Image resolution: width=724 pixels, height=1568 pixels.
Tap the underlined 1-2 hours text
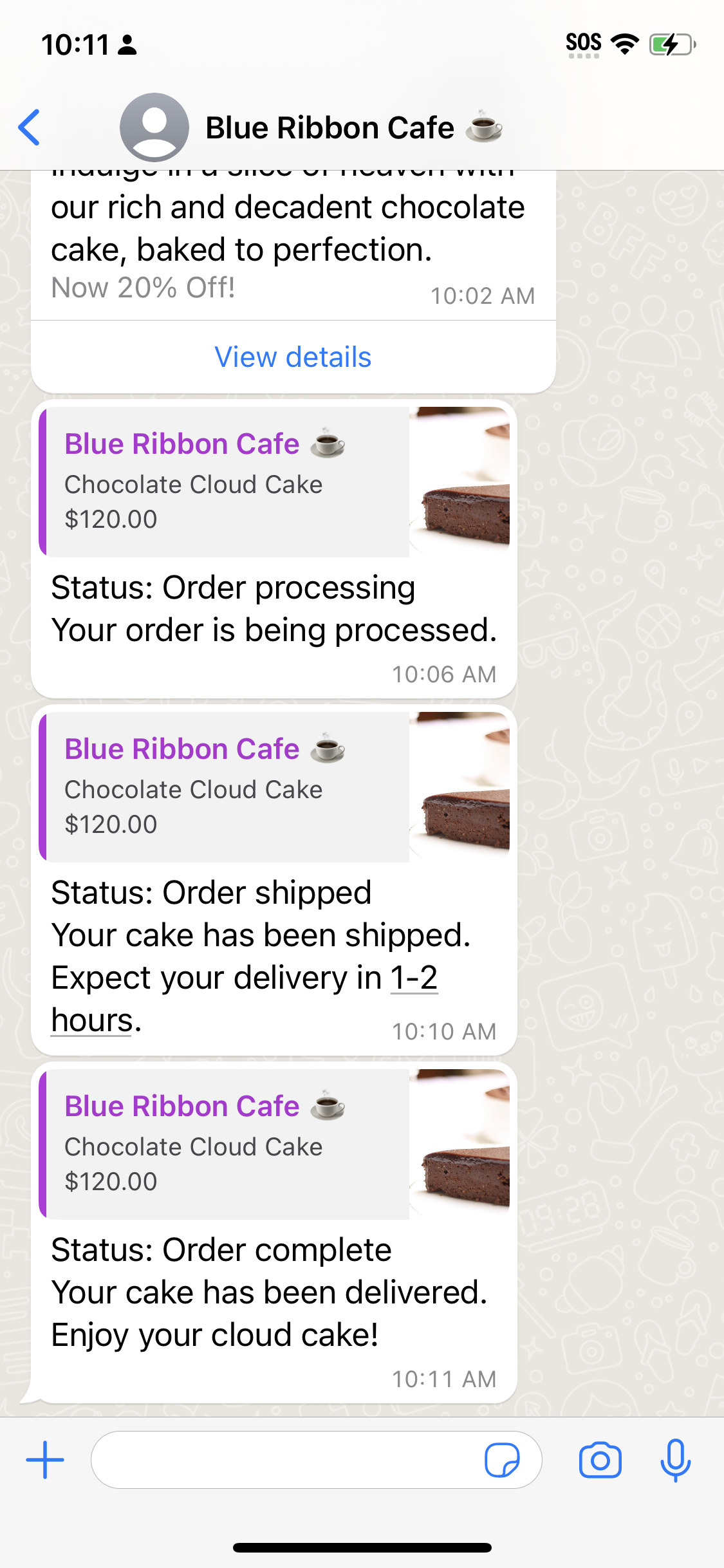pyautogui.click(x=414, y=978)
